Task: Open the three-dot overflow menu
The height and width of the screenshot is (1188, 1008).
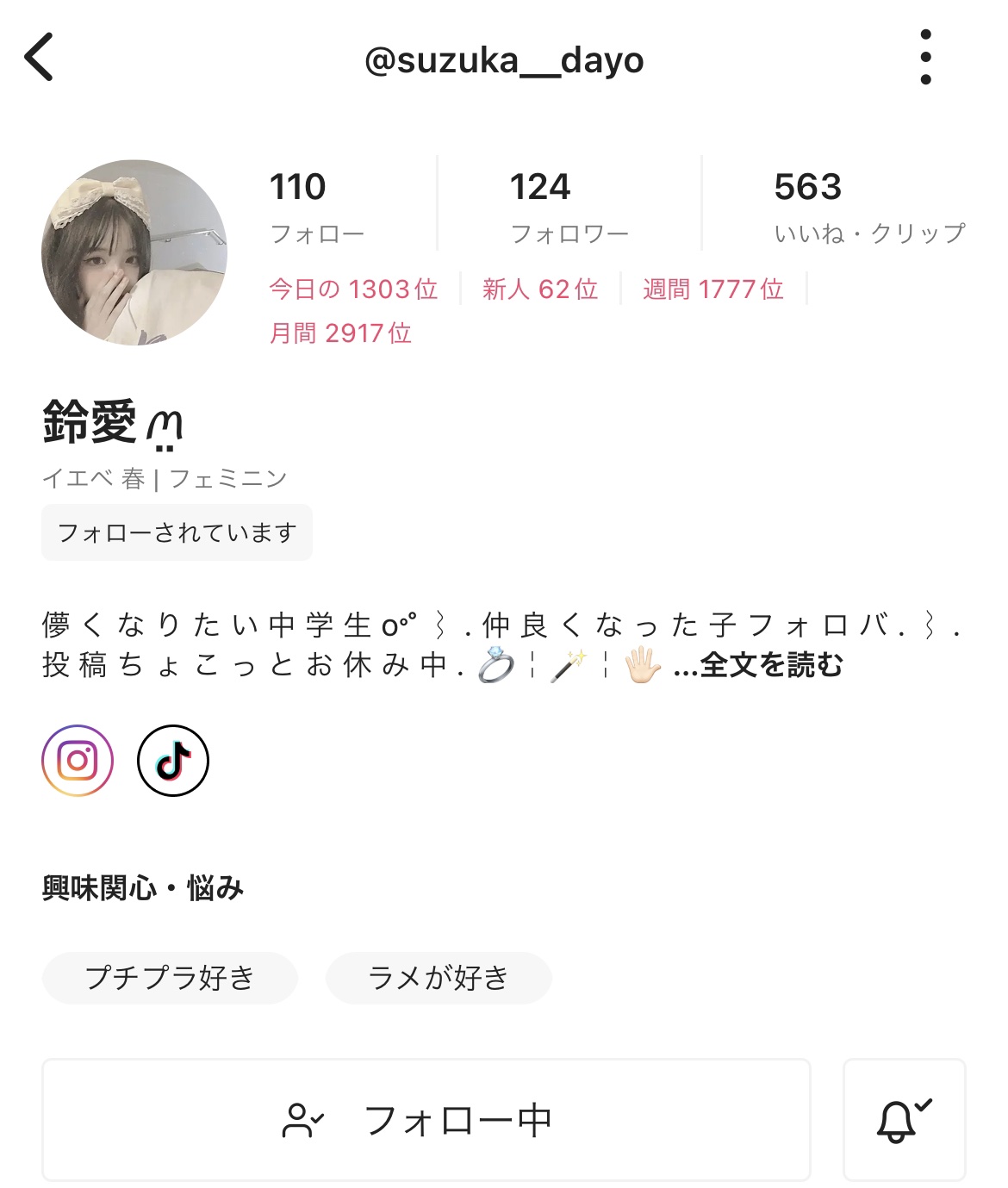Action: 925,58
